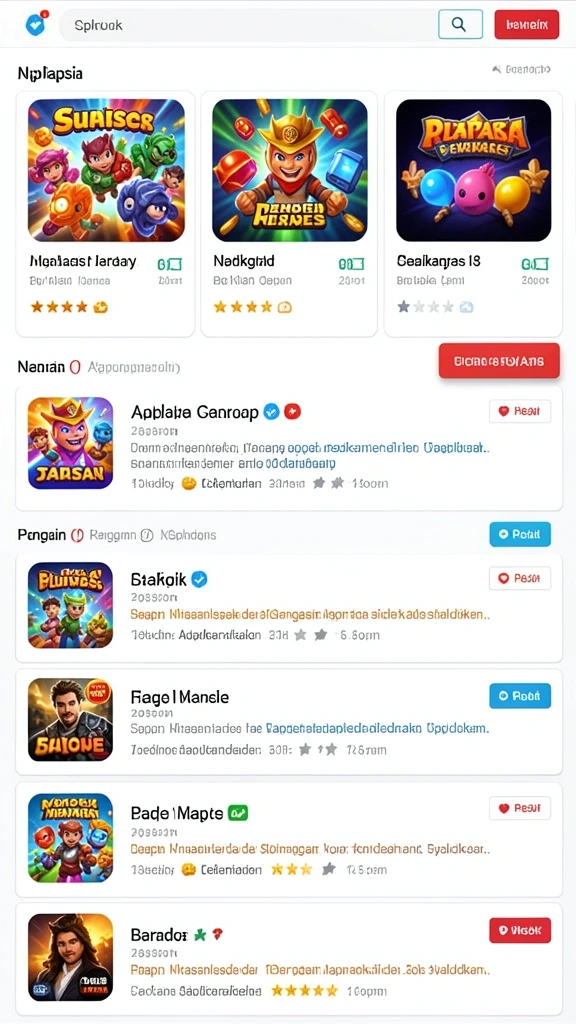Tap the large red button above the app list
This screenshot has width=576, height=1024.
pyautogui.click(x=499, y=360)
